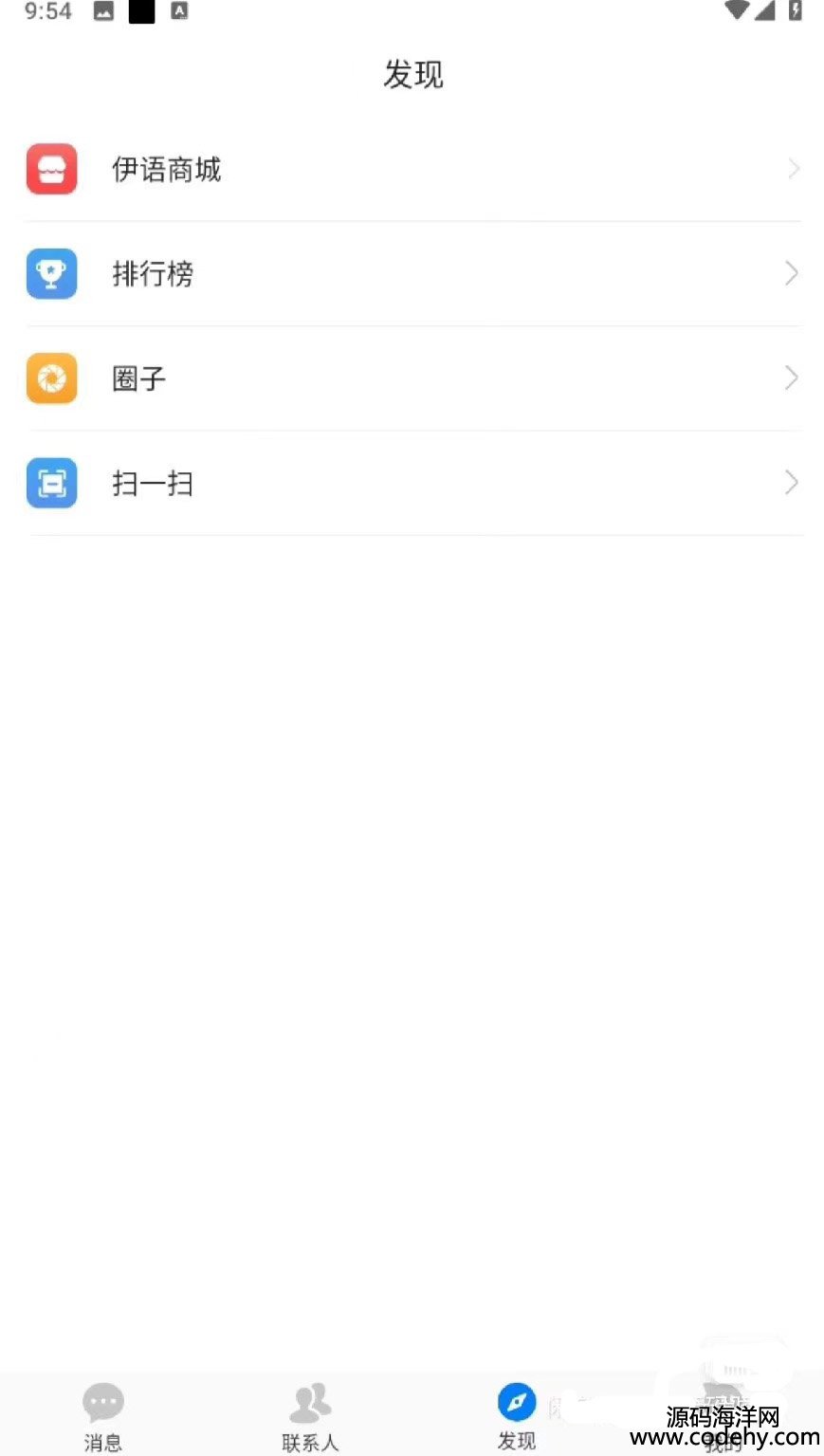824x1456 pixels.
Task: Switch to the 联系人 contacts tab
Action: [x=309, y=1415]
